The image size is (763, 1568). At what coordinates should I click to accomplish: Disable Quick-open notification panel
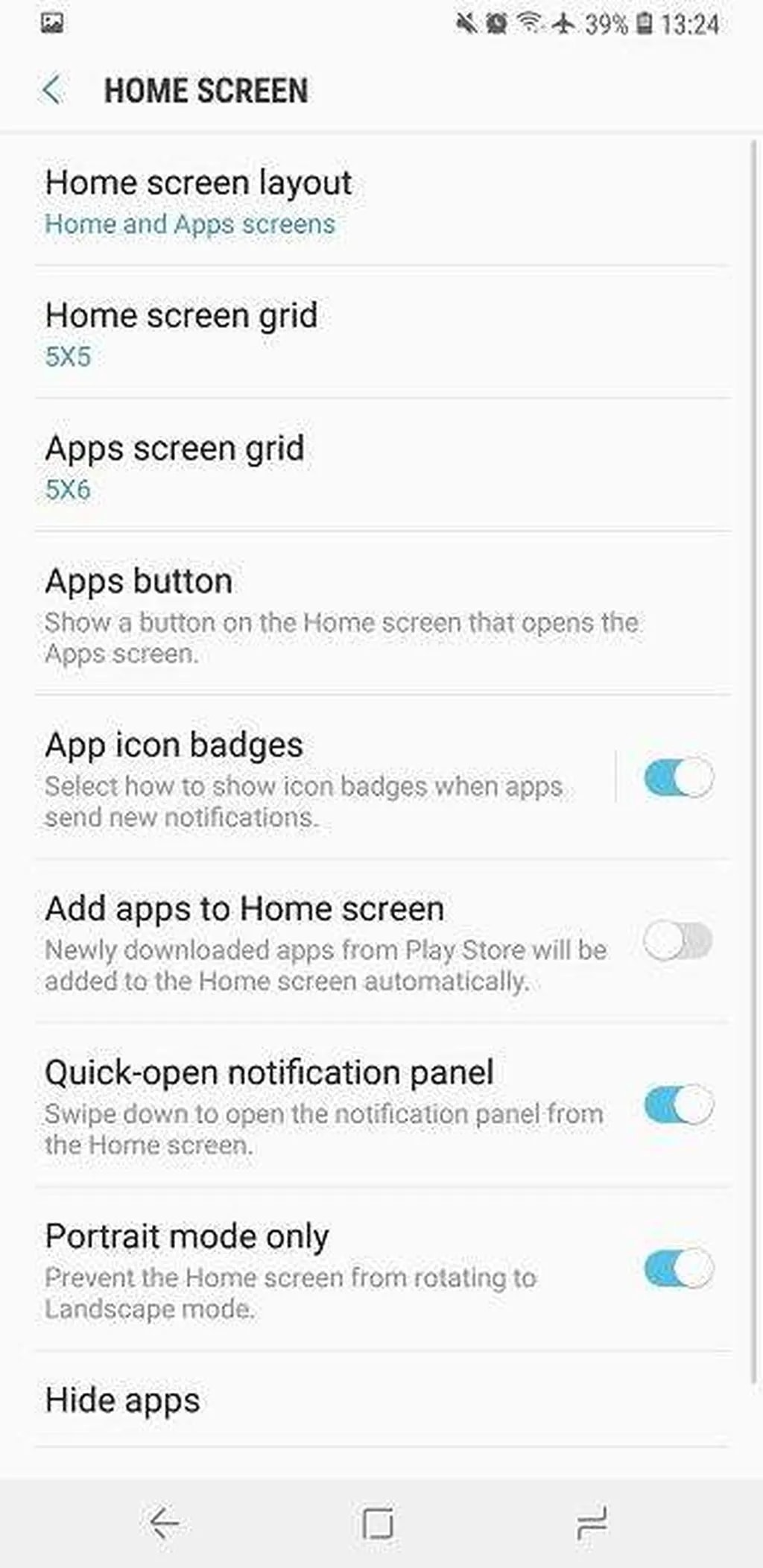pos(678,1105)
